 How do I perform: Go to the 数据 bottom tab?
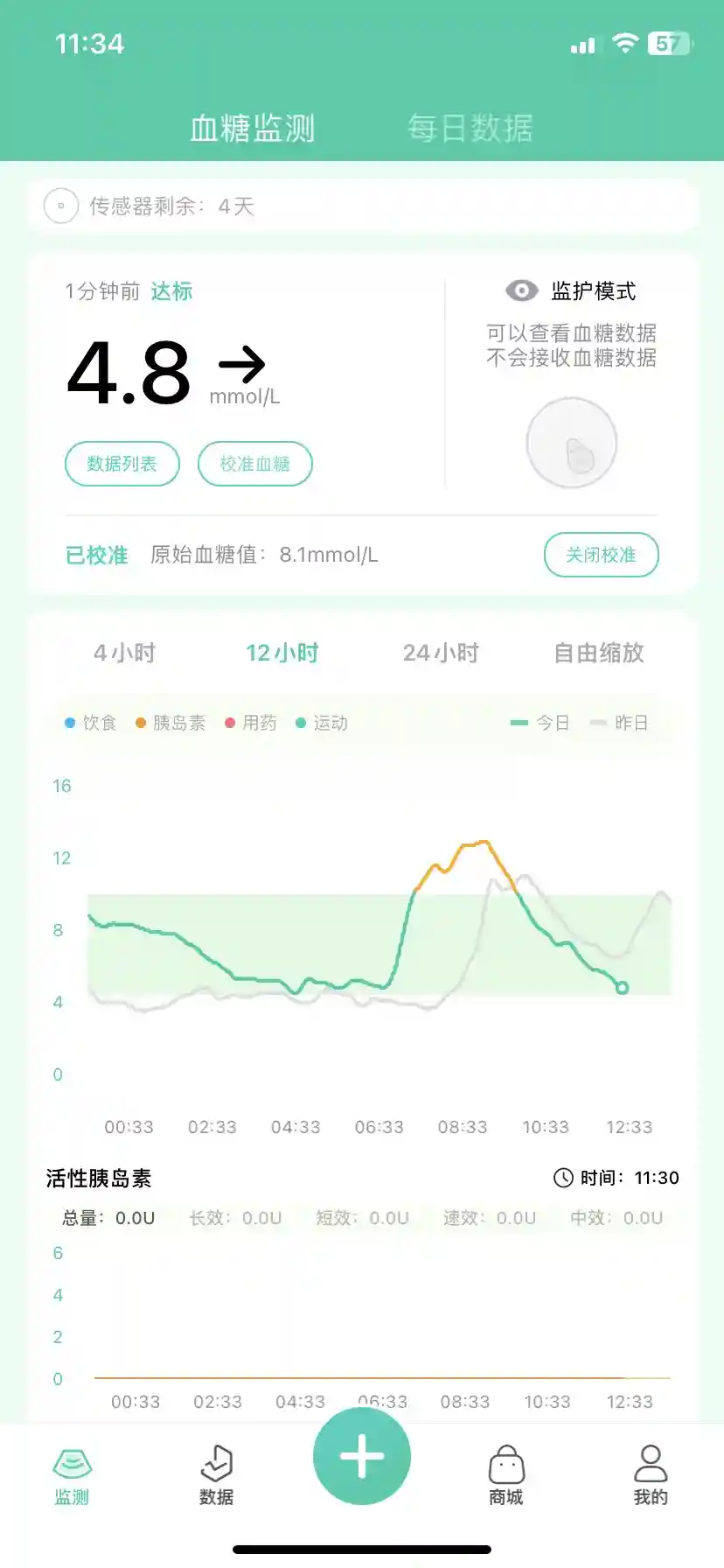point(216,1476)
